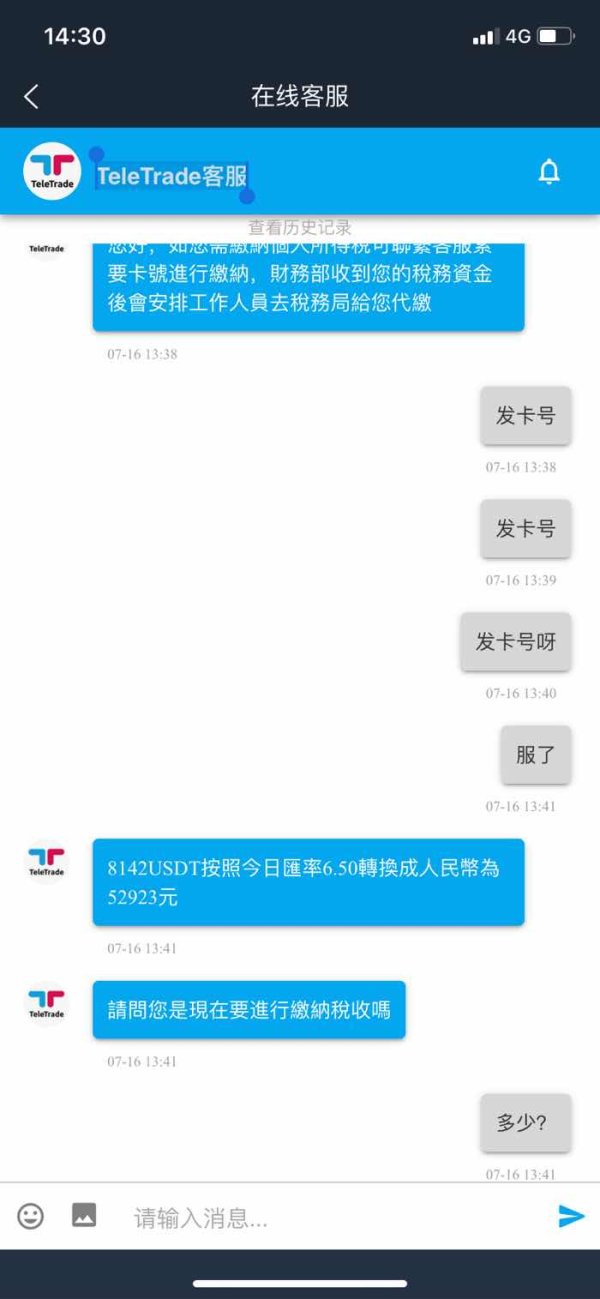Attach an image to the chat

(84, 1215)
